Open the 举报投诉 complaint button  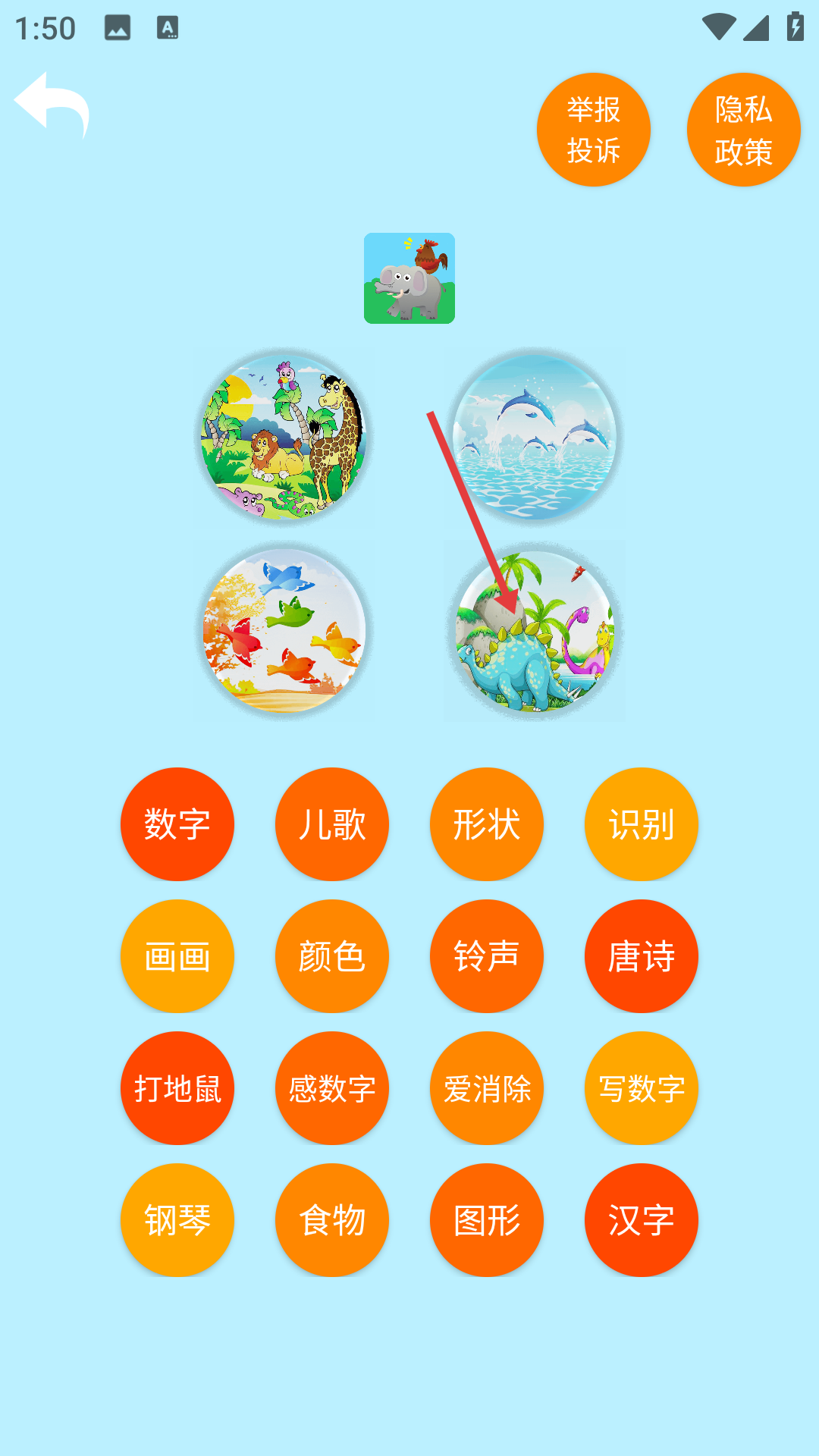coord(594,130)
